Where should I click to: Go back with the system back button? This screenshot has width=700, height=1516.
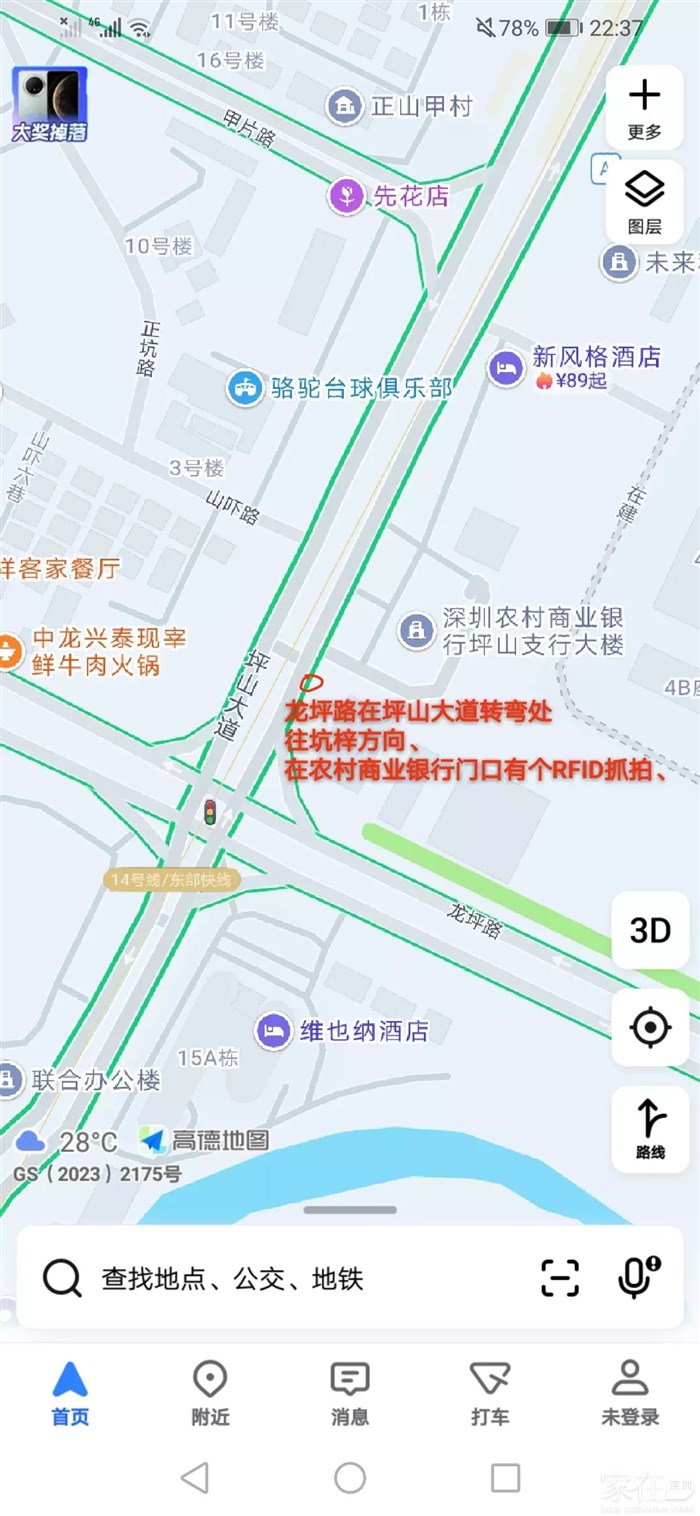(194, 1477)
